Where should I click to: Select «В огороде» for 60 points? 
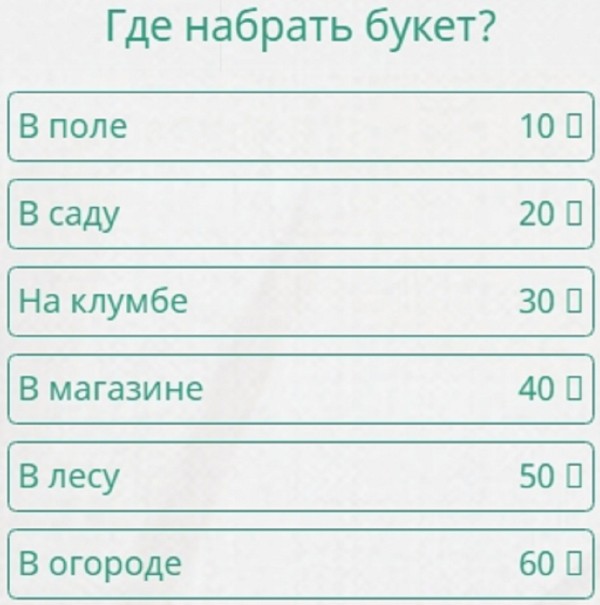pyautogui.click(x=300, y=565)
